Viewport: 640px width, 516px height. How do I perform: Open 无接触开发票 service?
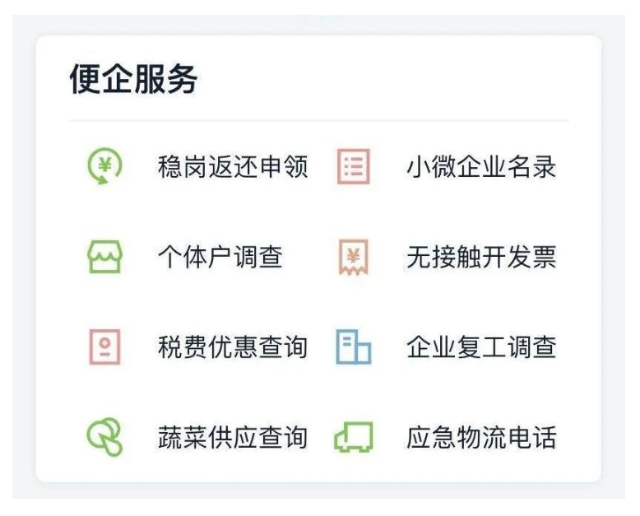480,257
